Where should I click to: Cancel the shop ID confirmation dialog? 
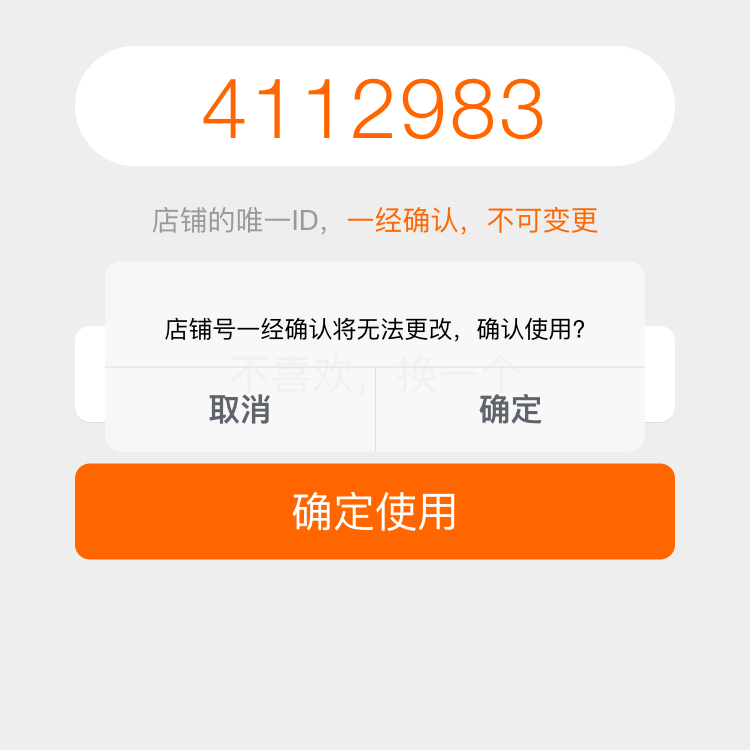240,410
